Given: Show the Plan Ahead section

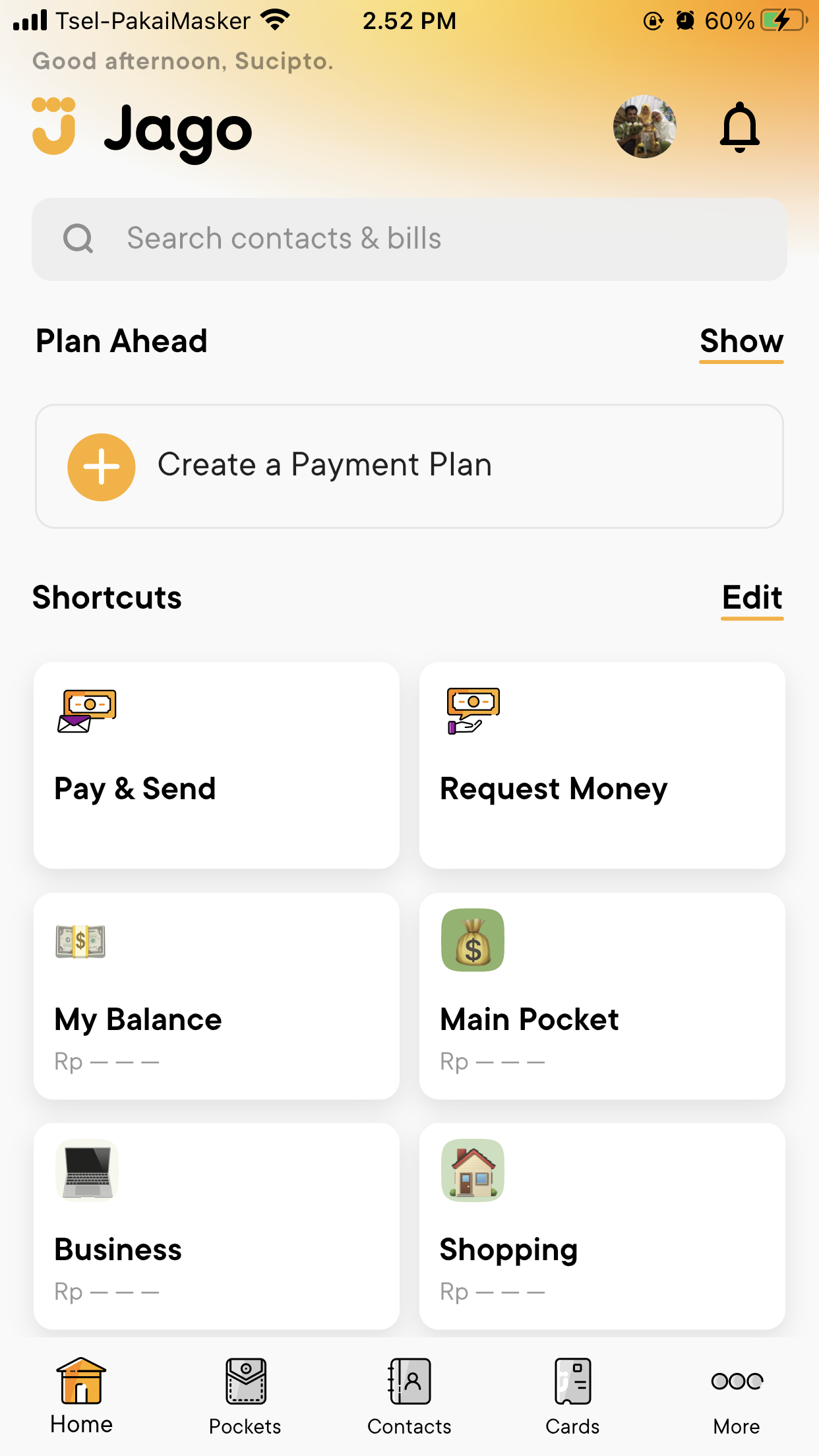Looking at the screenshot, I should [x=741, y=342].
